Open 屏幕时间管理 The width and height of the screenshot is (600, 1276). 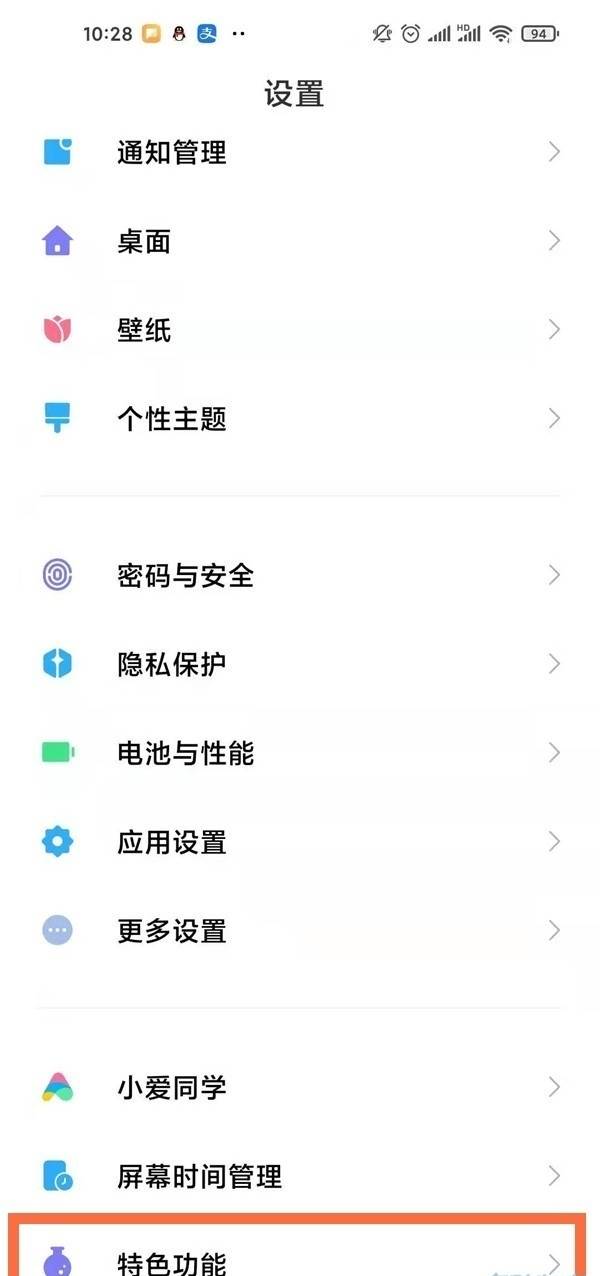(x=300, y=1176)
